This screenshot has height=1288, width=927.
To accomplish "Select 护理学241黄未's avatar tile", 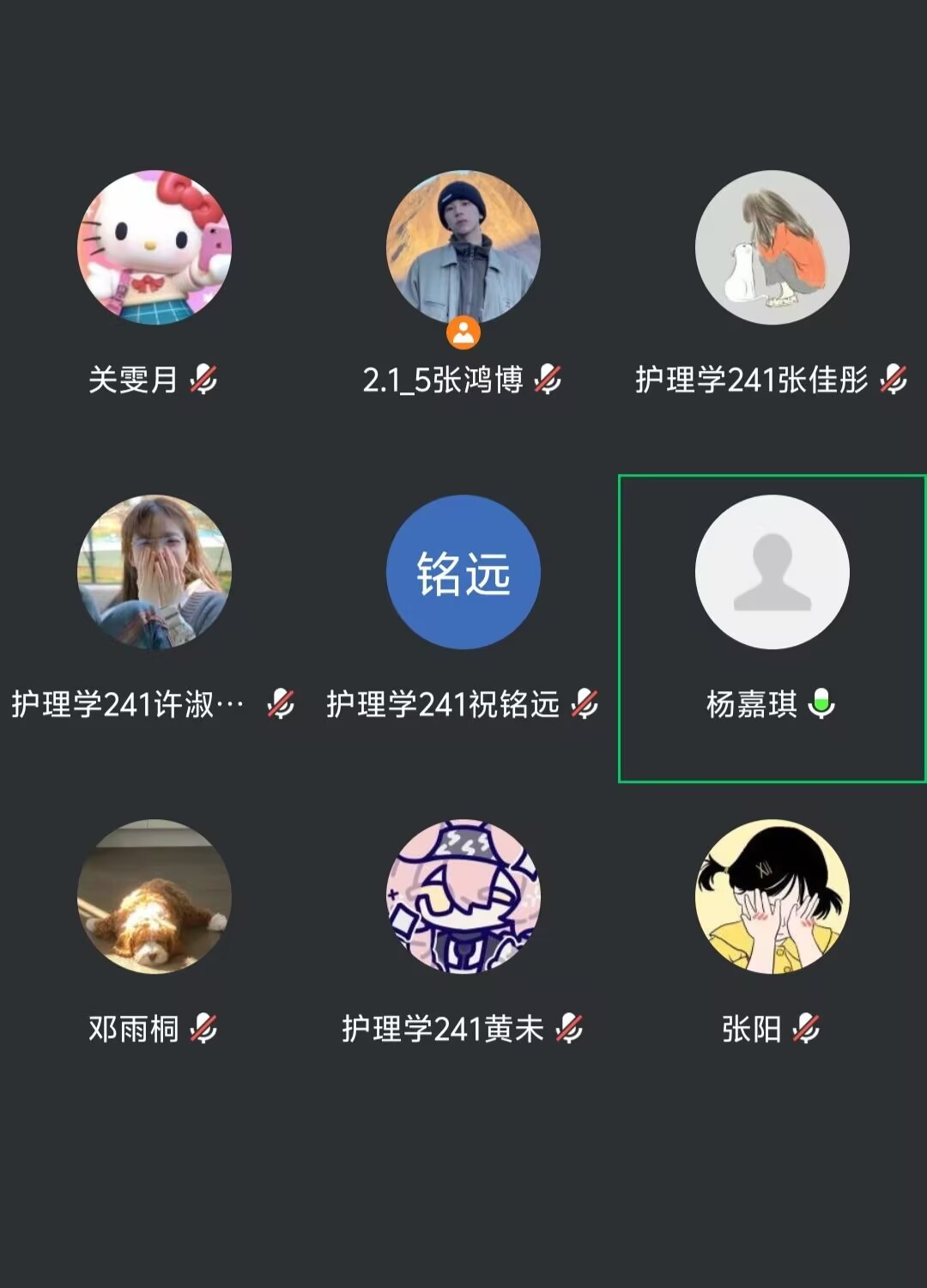I will 463,896.
